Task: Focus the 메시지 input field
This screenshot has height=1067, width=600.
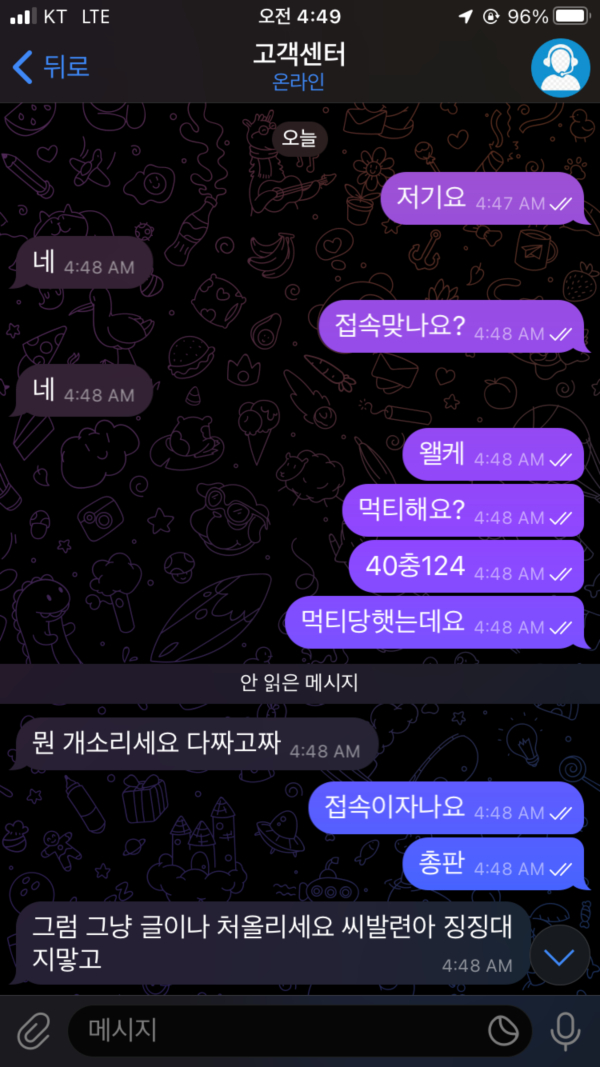Action: (x=280, y=1031)
